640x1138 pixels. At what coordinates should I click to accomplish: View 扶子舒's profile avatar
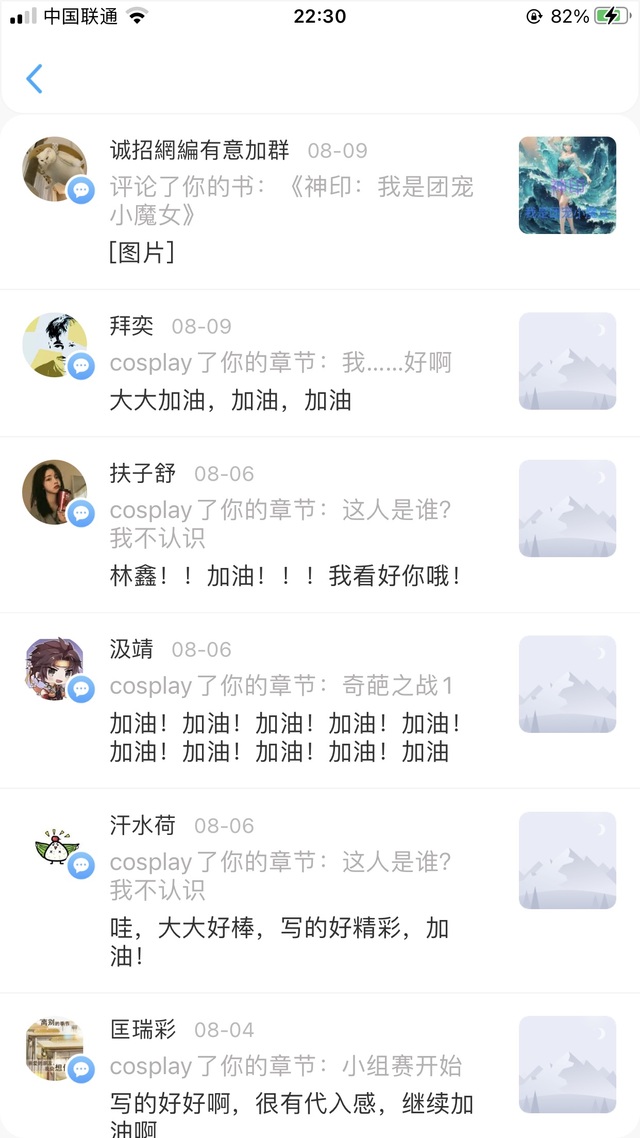(x=55, y=492)
